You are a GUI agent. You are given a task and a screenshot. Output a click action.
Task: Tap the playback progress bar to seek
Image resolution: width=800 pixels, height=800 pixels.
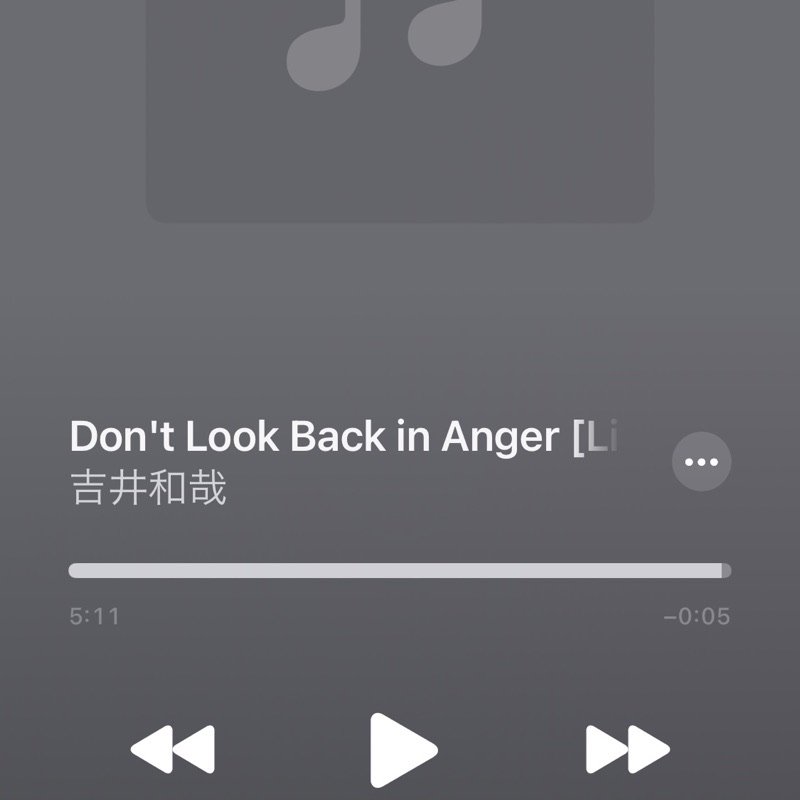[400, 571]
